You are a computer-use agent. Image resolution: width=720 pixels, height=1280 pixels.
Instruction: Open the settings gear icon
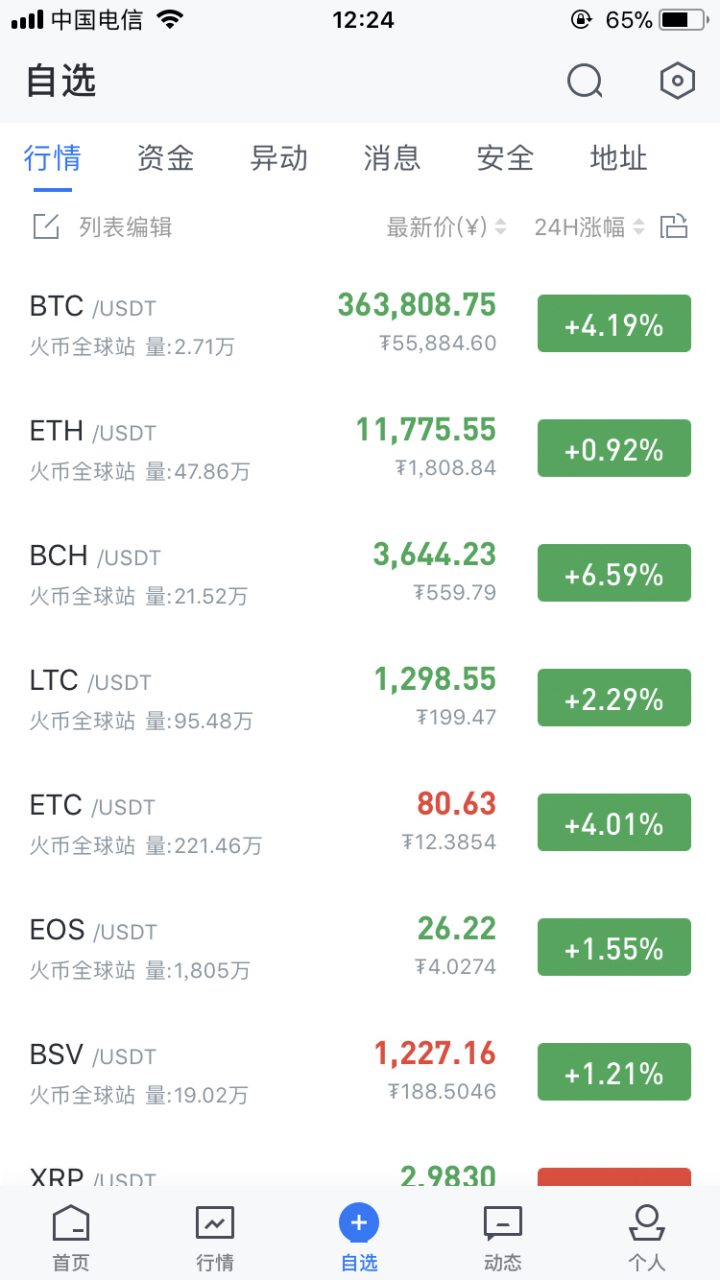click(x=676, y=81)
